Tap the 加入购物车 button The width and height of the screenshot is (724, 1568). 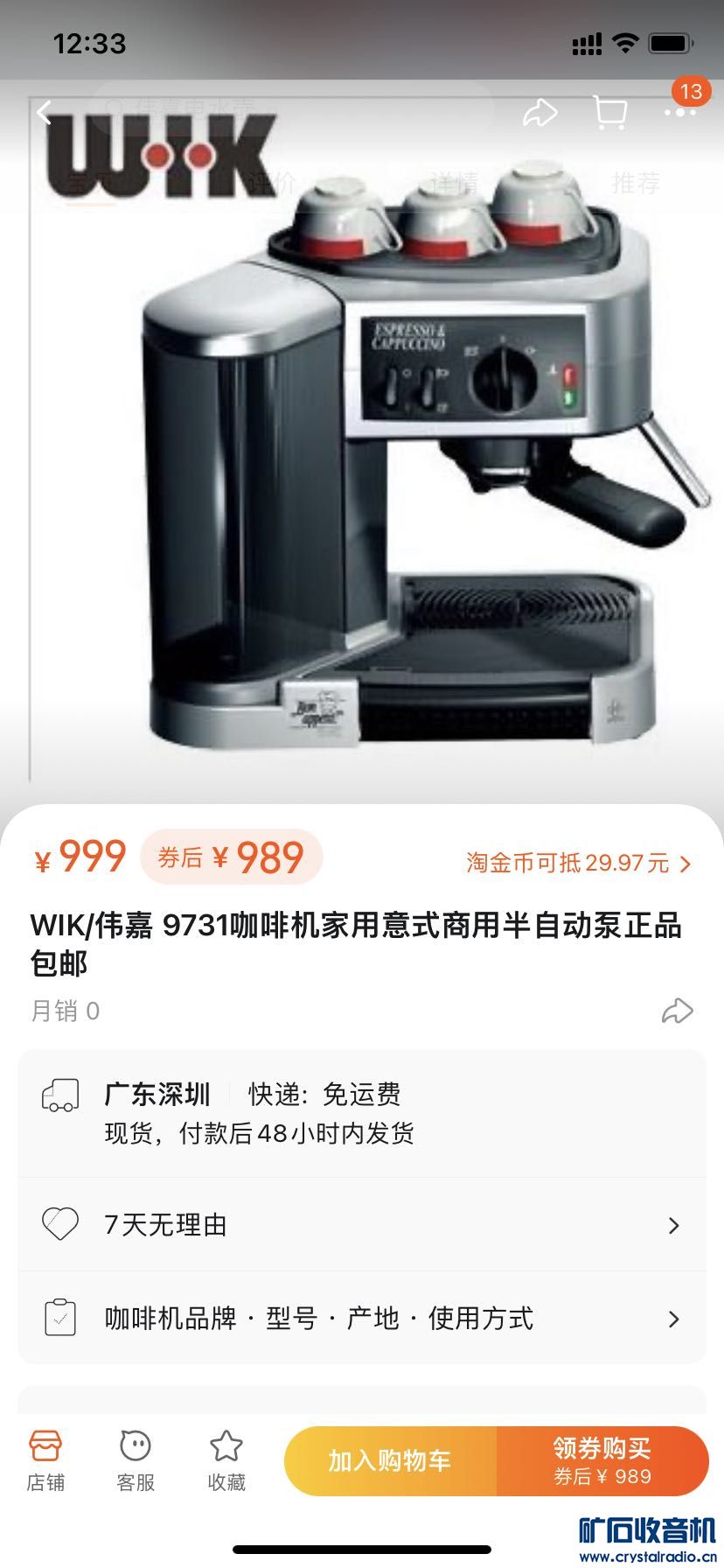(x=390, y=1461)
